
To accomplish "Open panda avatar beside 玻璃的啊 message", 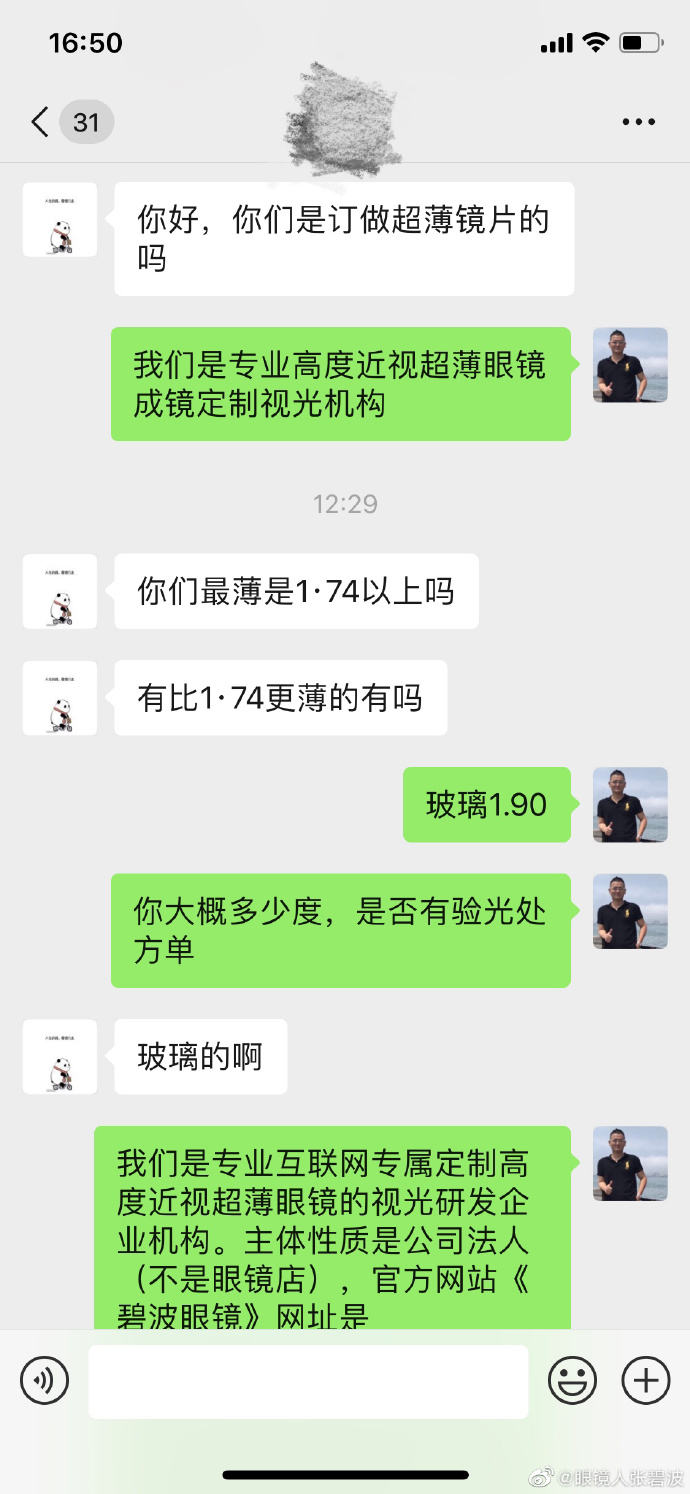I will (x=60, y=1056).
